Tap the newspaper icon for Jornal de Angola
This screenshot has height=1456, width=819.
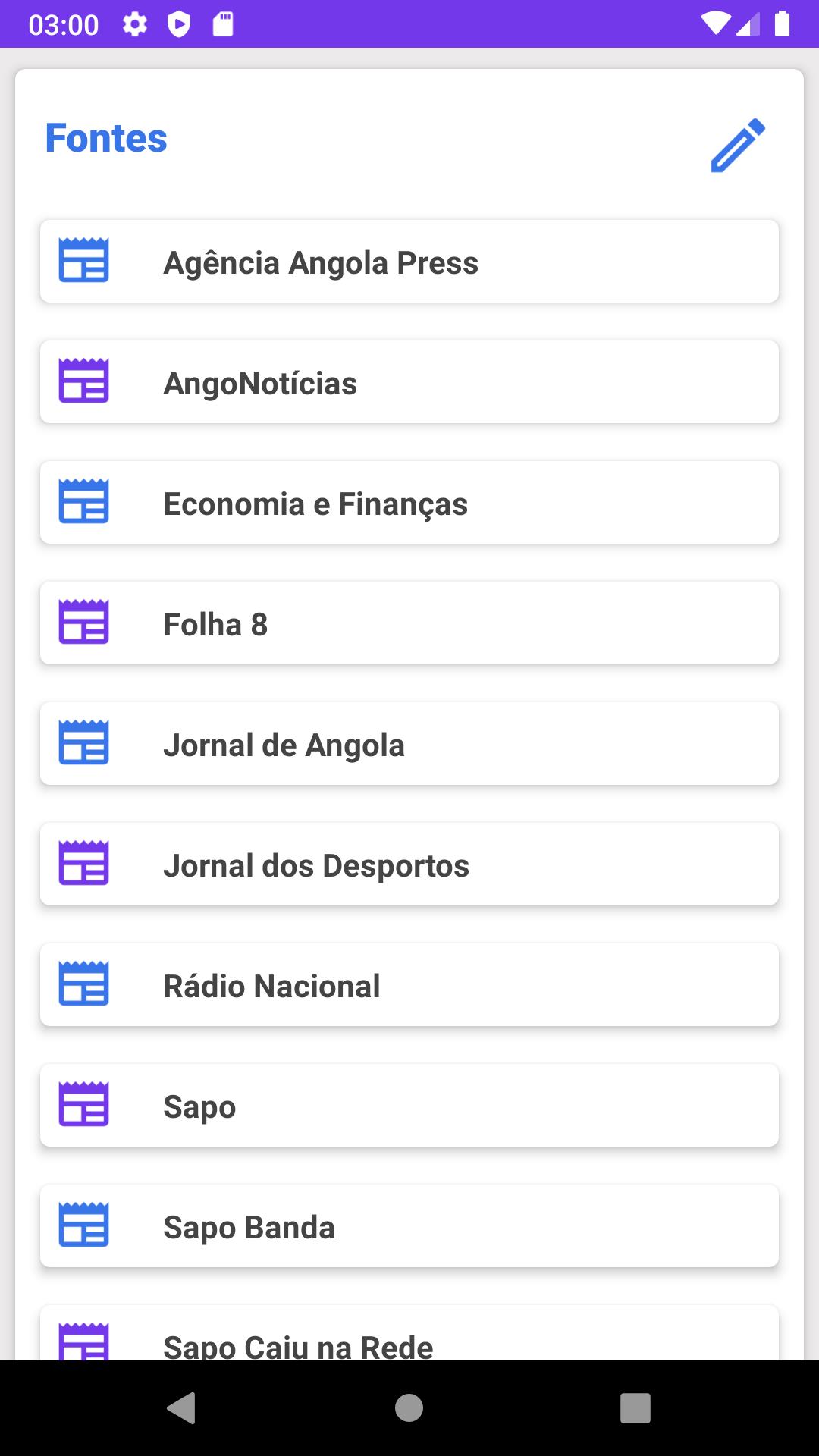(x=83, y=743)
